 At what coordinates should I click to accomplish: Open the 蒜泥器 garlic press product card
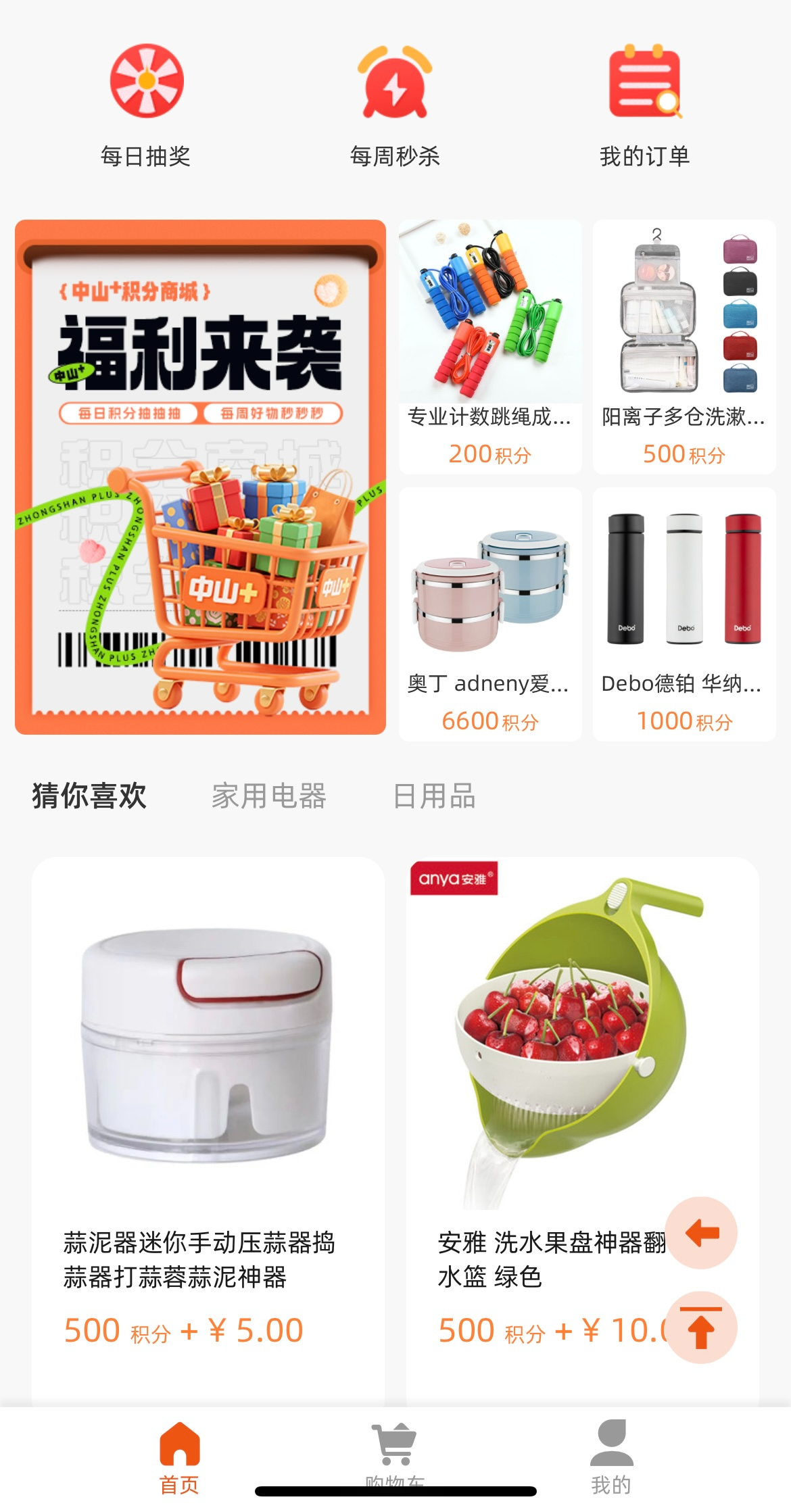[208, 1115]
